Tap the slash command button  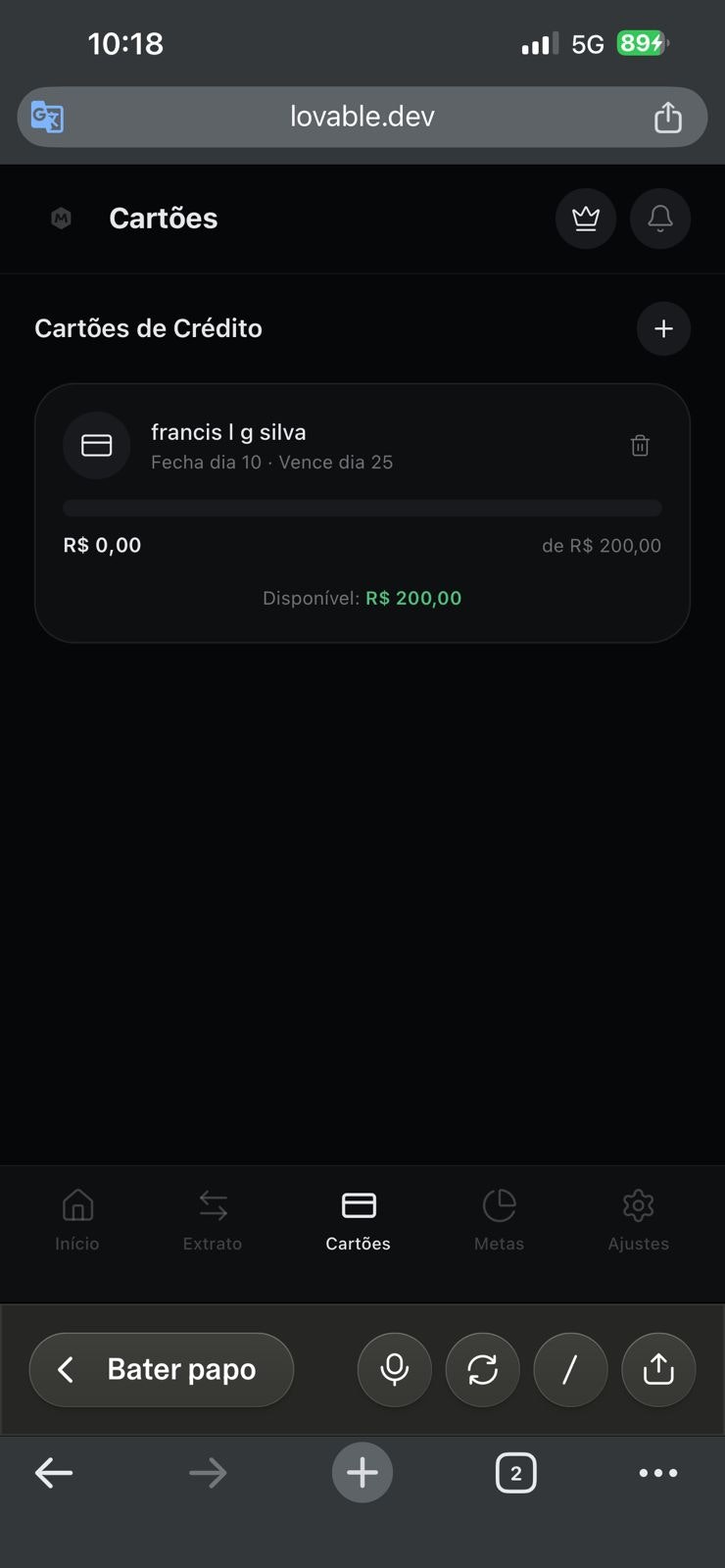pos(570,1369)
